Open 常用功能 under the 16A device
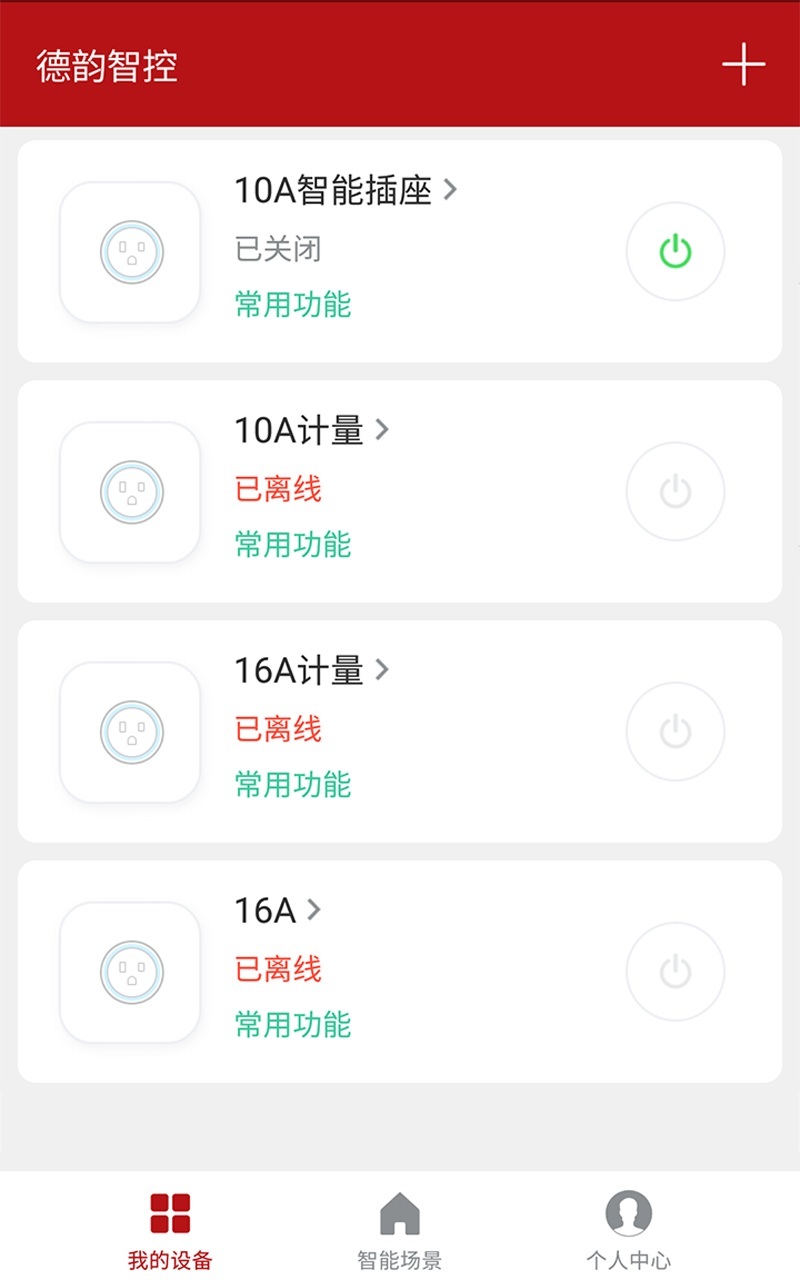This screenshot has height=1280, width=800. [293, 1024]
